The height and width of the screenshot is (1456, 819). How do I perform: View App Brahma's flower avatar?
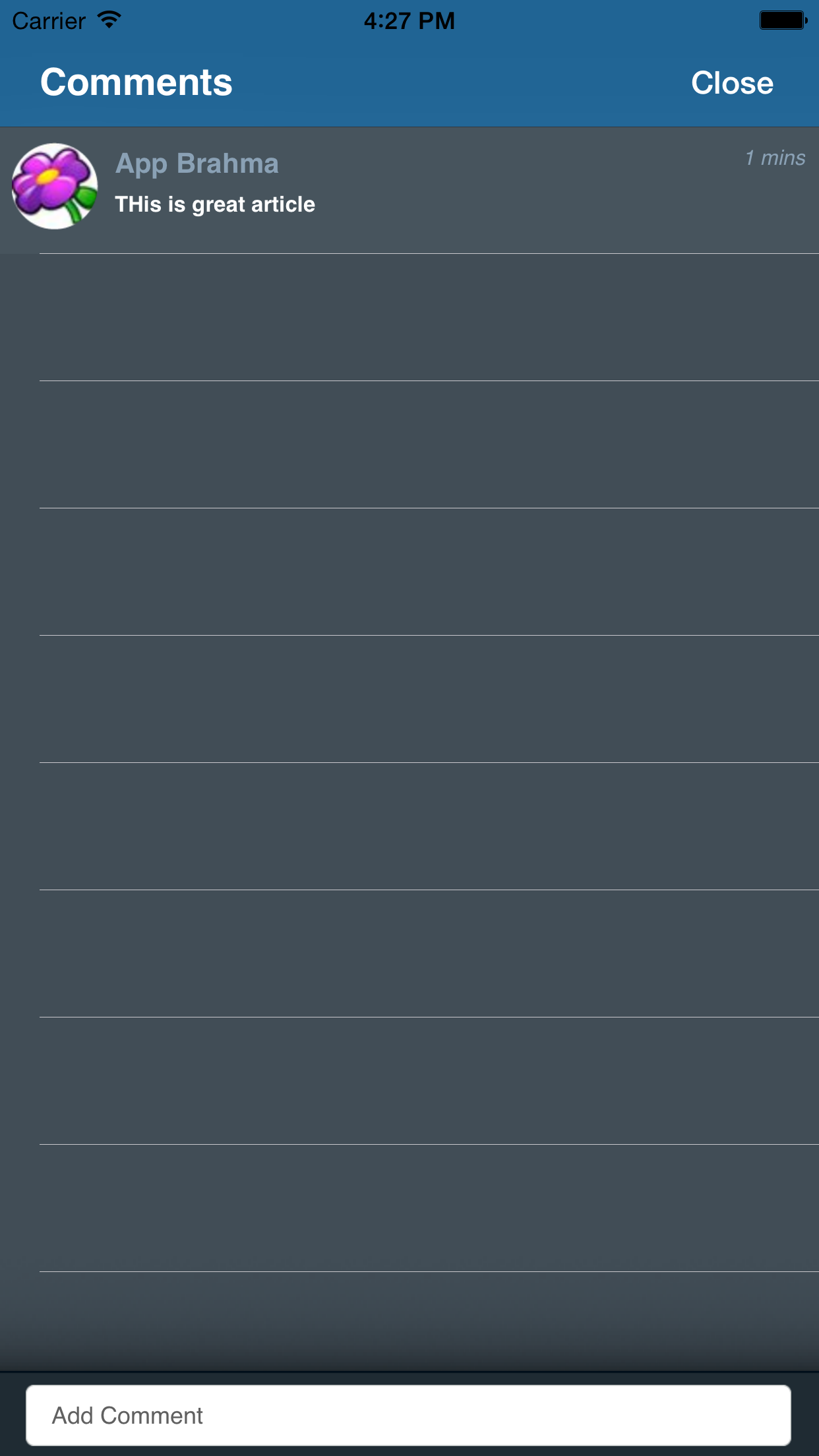point(55,187)
